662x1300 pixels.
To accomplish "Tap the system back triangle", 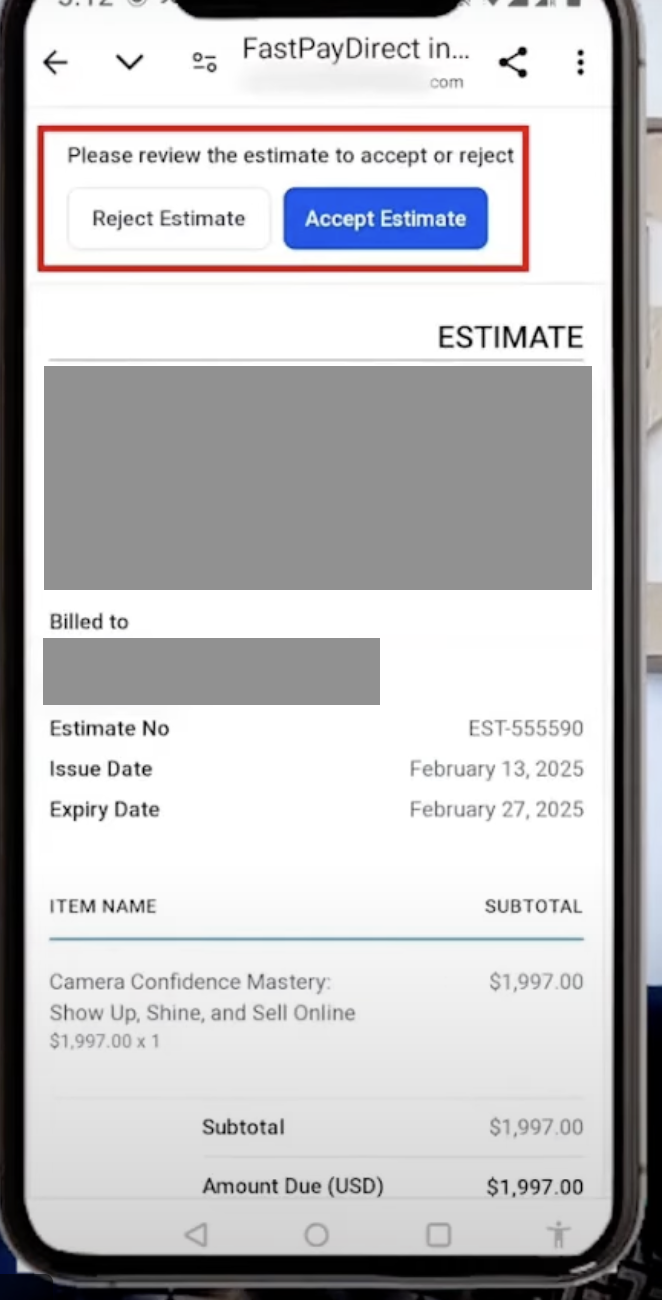I will pyautogui.click(x=196, y=1235).
